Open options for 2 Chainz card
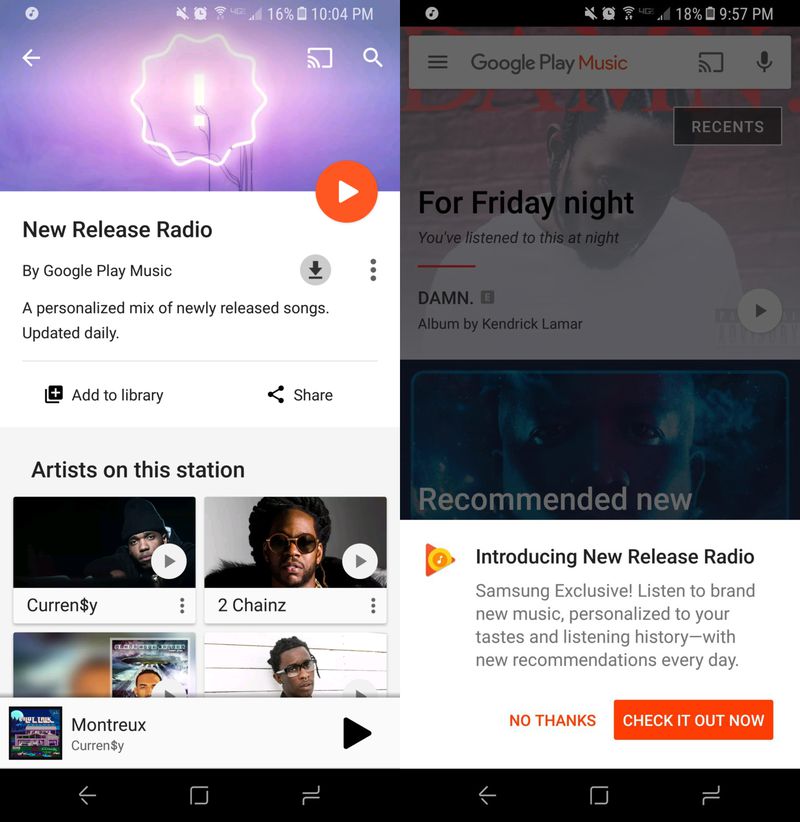 coord(373,606)
